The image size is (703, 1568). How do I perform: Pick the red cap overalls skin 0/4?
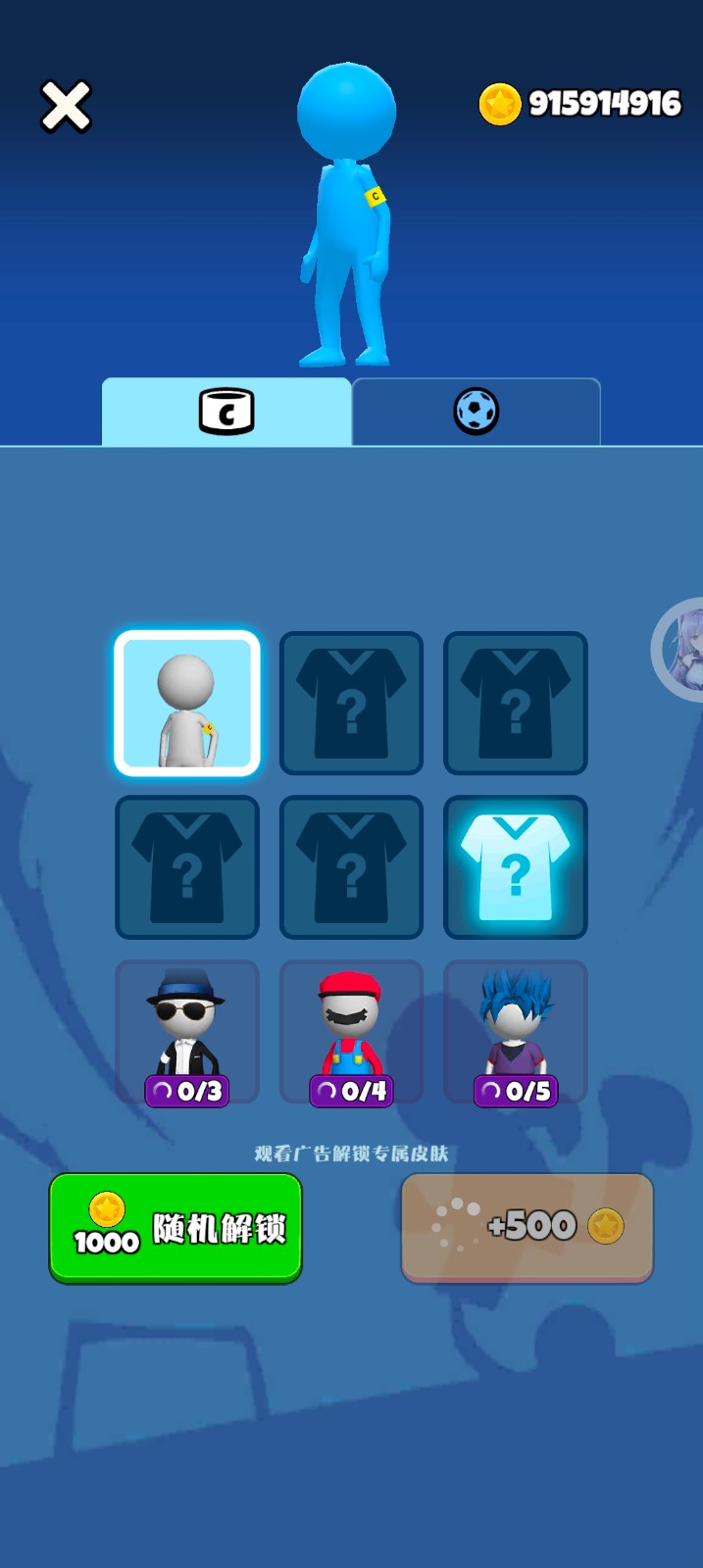pyautogui.click(x=351, y=1032)
